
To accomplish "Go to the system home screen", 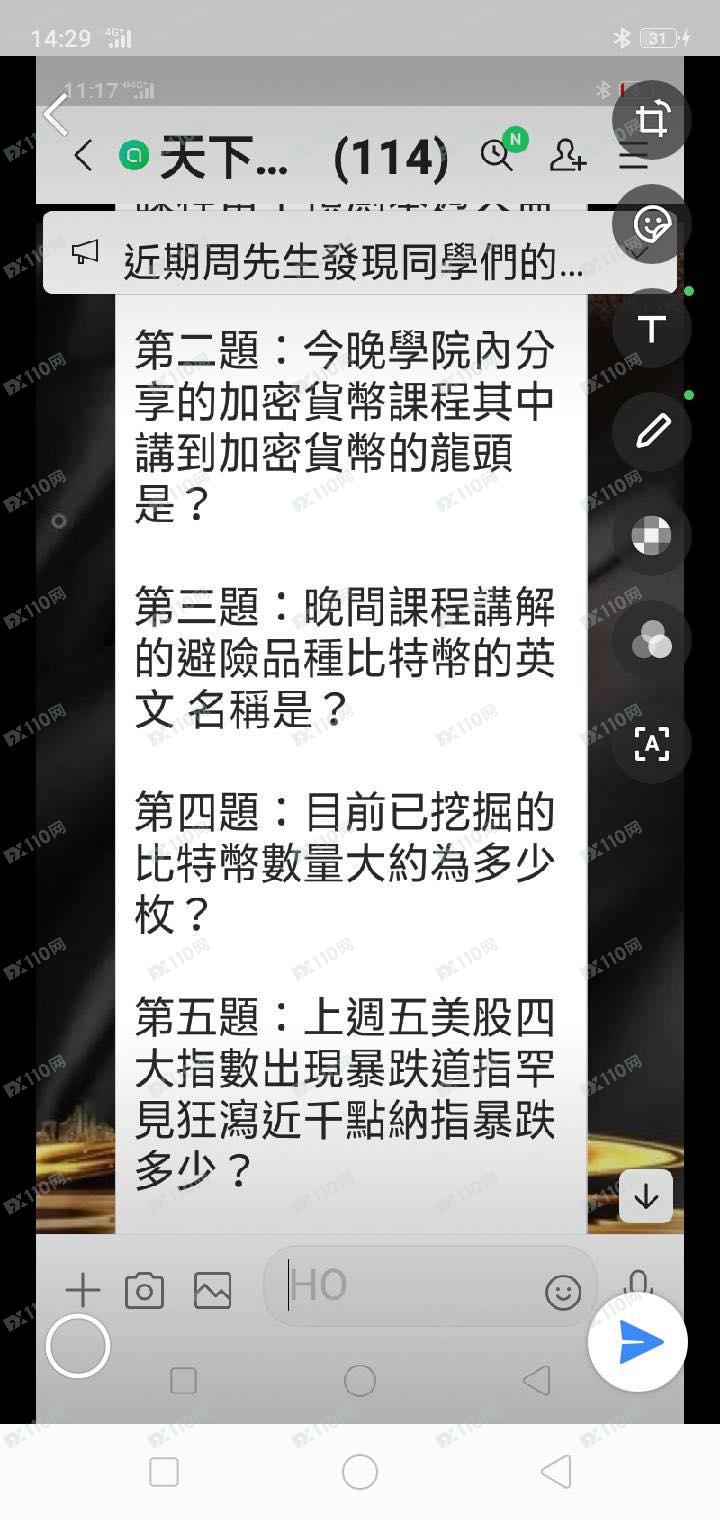I will click(360, 1472).
